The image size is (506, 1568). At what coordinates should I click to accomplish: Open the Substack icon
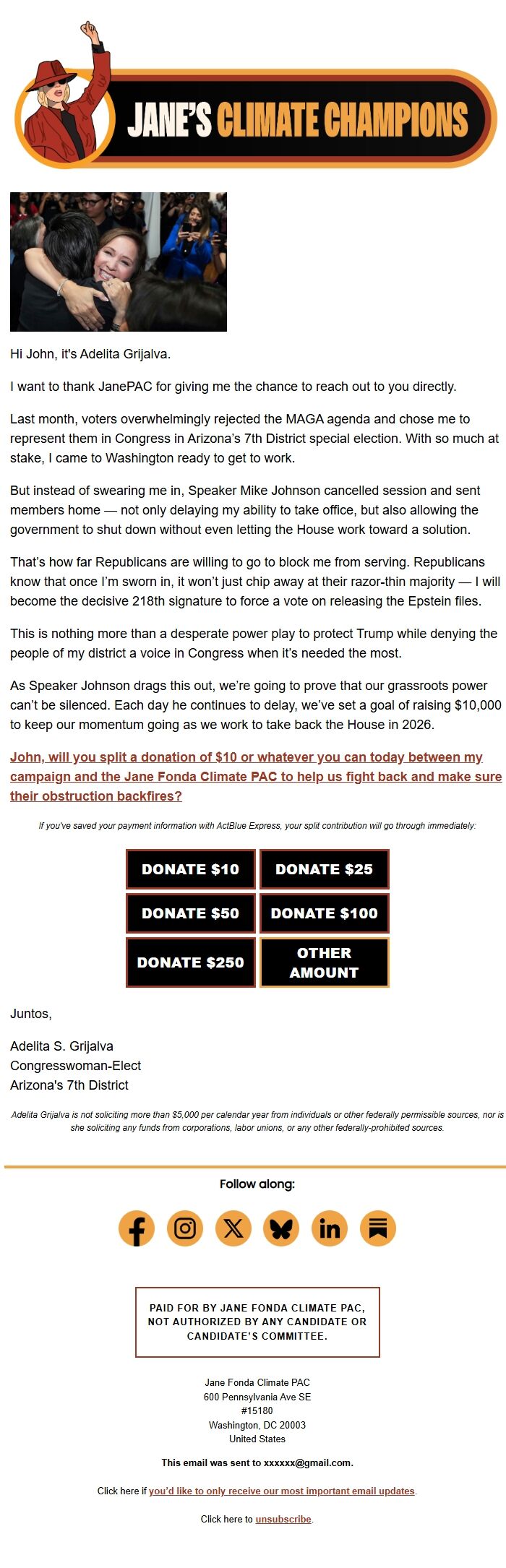pyautogui.click(x=378, y=1228)
